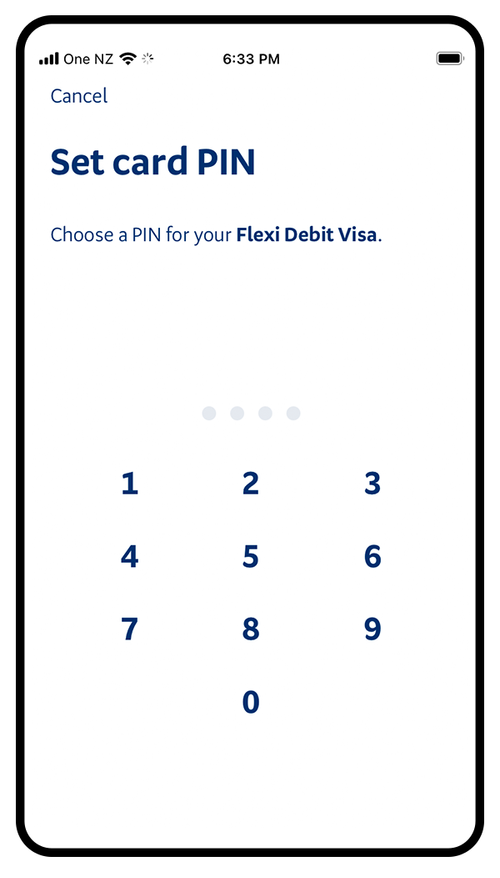The height and width of the screenshot is (878, 500).
Task: Tap the 5 key on keypad
Action: point(250,557)
